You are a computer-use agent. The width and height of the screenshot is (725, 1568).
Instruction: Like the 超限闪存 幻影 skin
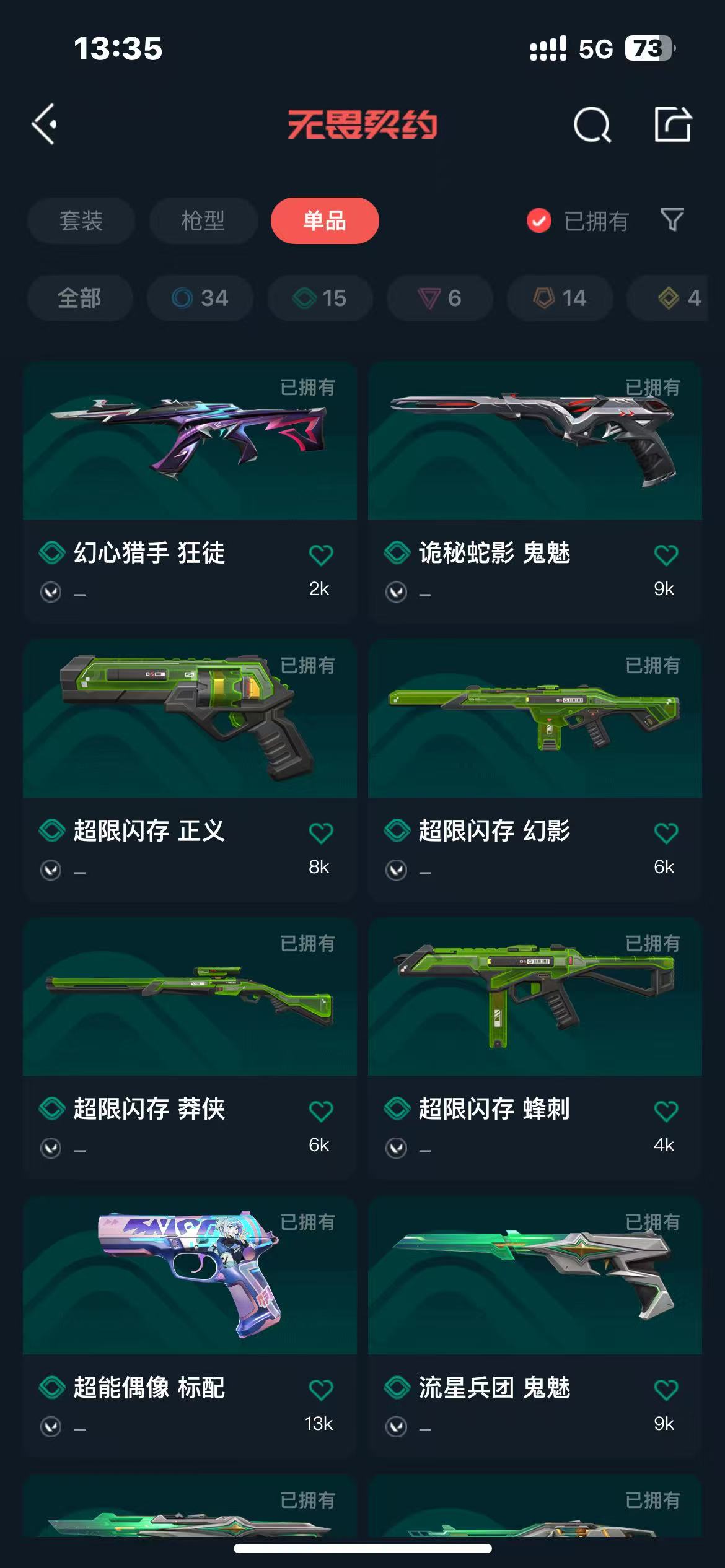666,833
